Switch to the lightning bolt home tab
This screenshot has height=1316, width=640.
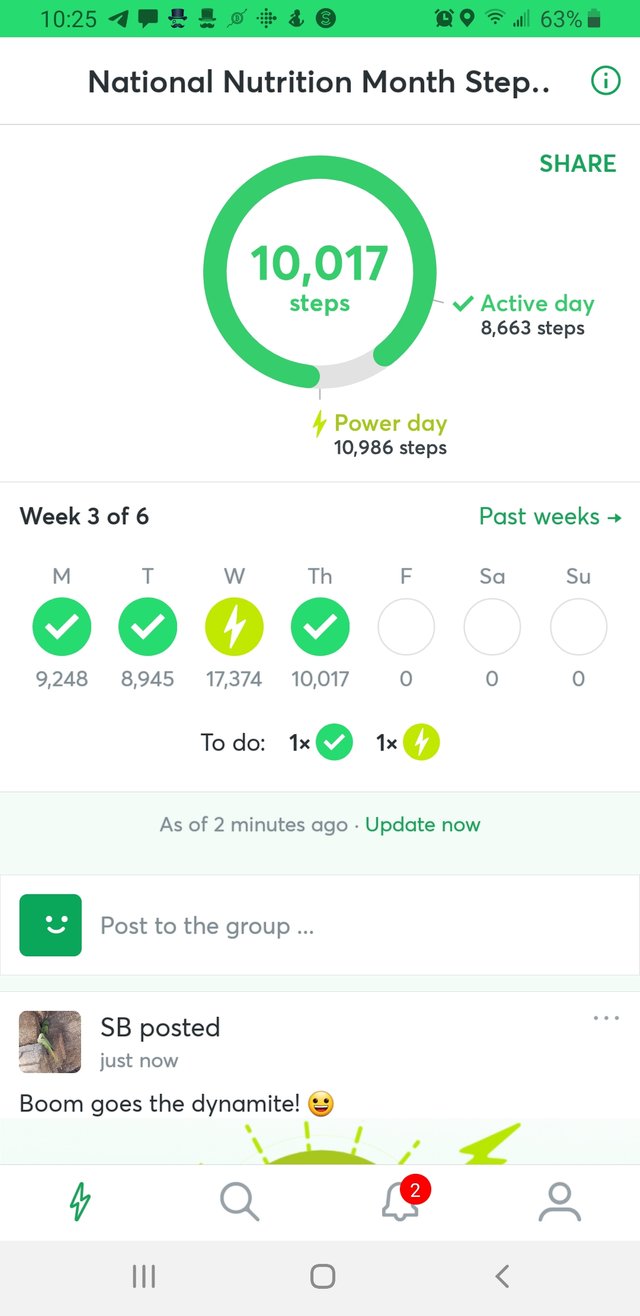80,1202
